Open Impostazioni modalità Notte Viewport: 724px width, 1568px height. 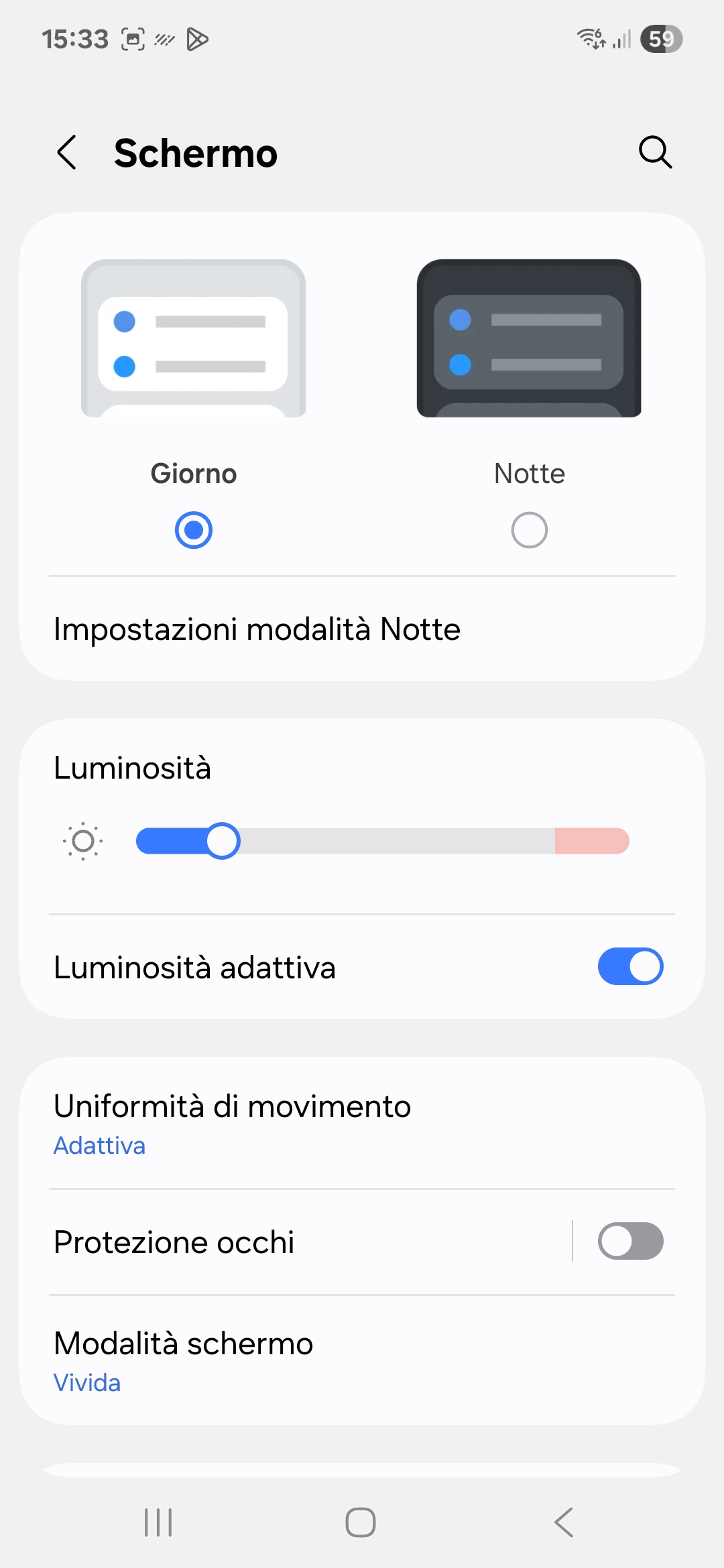pyautogui.click(x=362, y=629)
